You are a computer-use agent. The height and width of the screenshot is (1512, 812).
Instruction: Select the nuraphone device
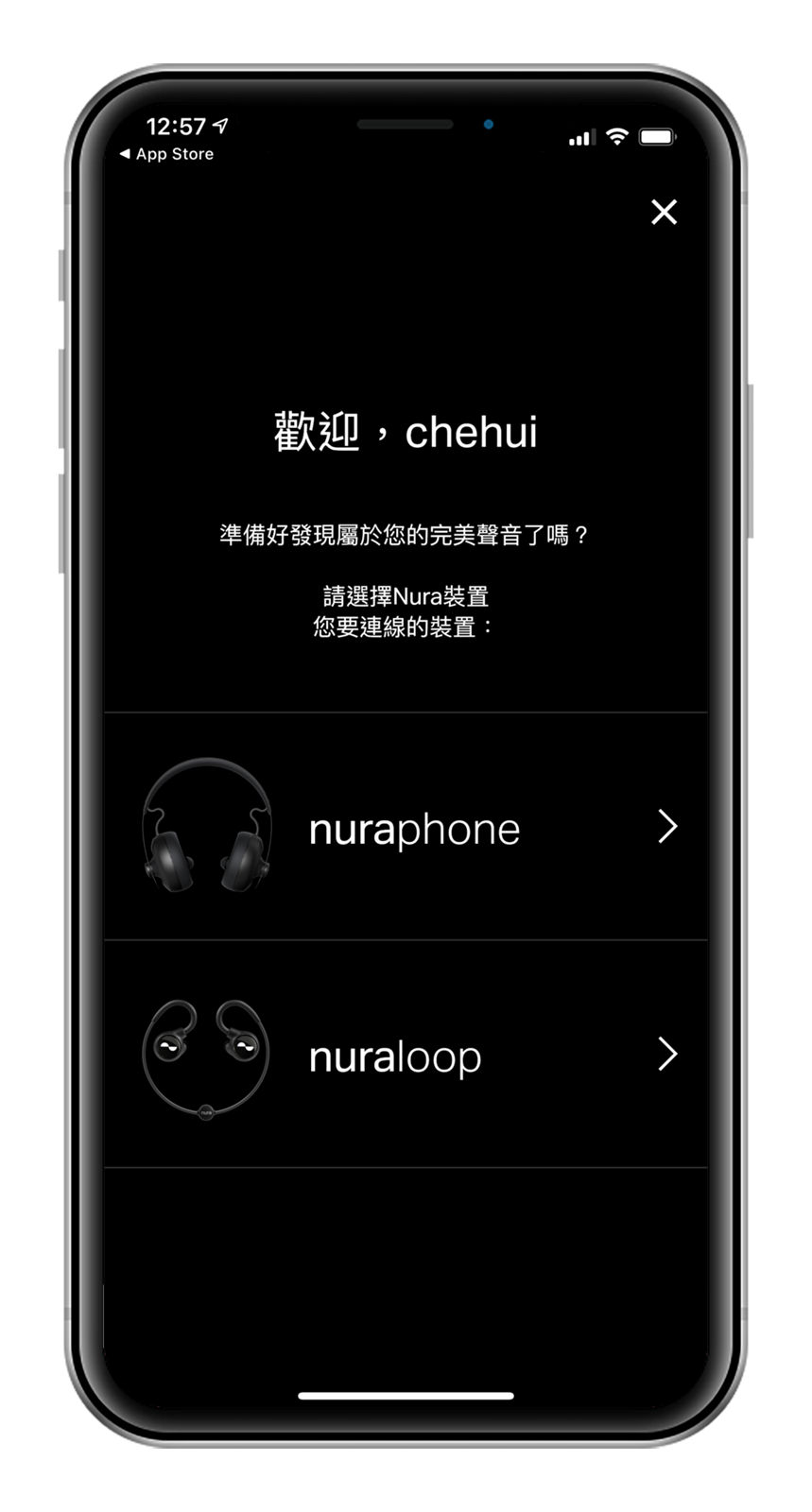point(406,827)
